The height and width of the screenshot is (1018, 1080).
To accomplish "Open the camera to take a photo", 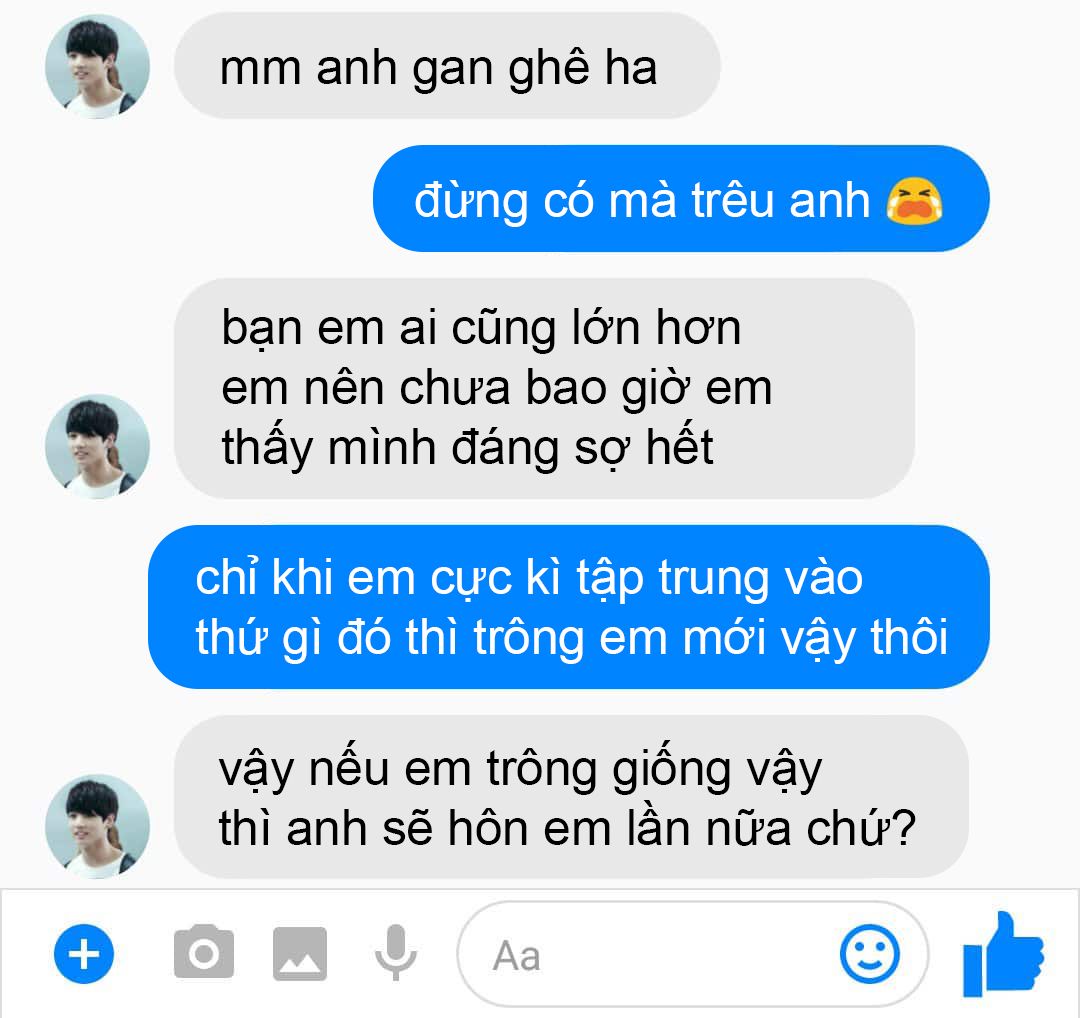I will (203, 954).
